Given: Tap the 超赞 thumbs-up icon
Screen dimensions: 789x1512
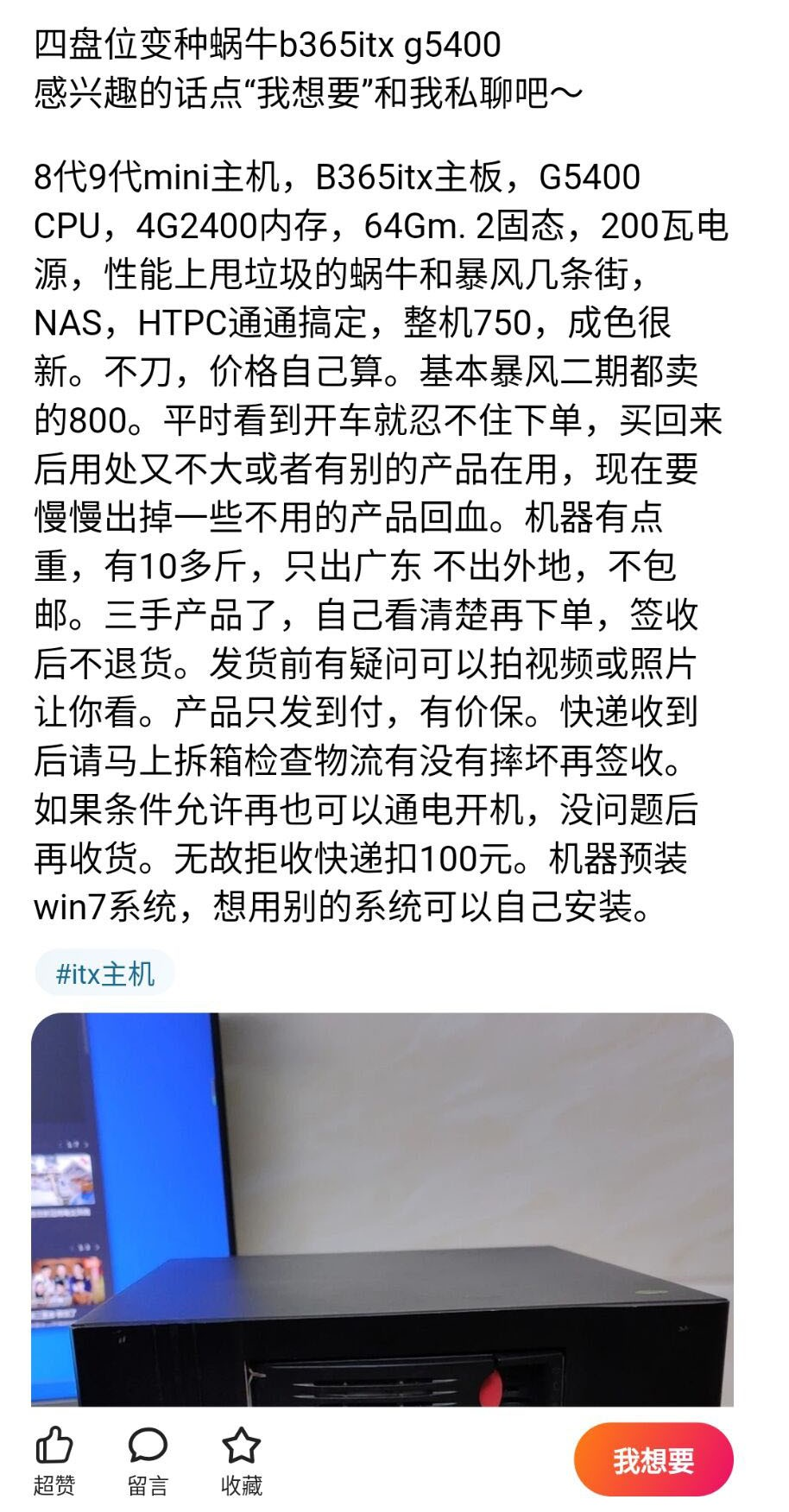Looking at the screenshot, I should 54,1446.
